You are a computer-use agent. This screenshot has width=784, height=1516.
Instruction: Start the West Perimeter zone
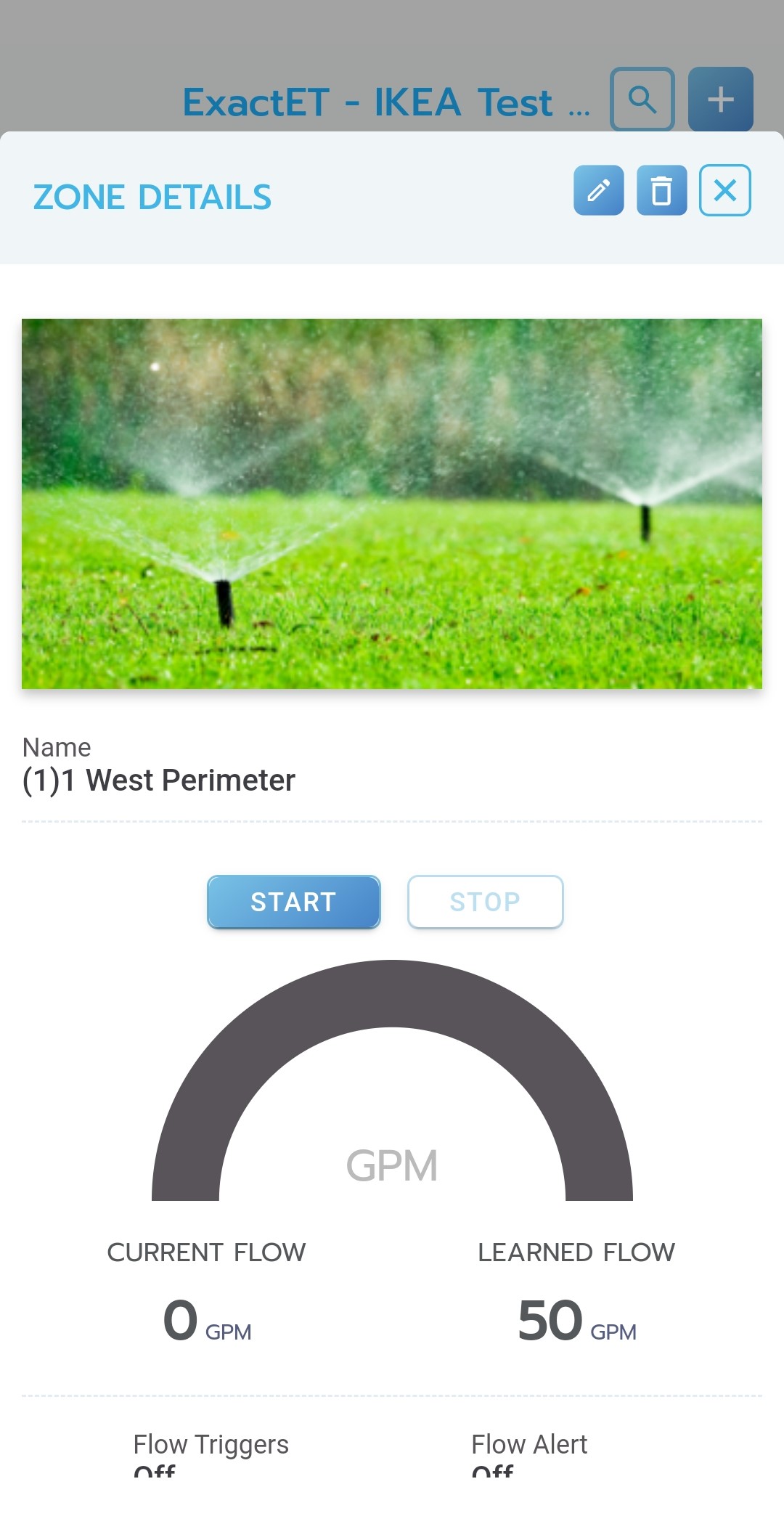click(x=293, y=902)
